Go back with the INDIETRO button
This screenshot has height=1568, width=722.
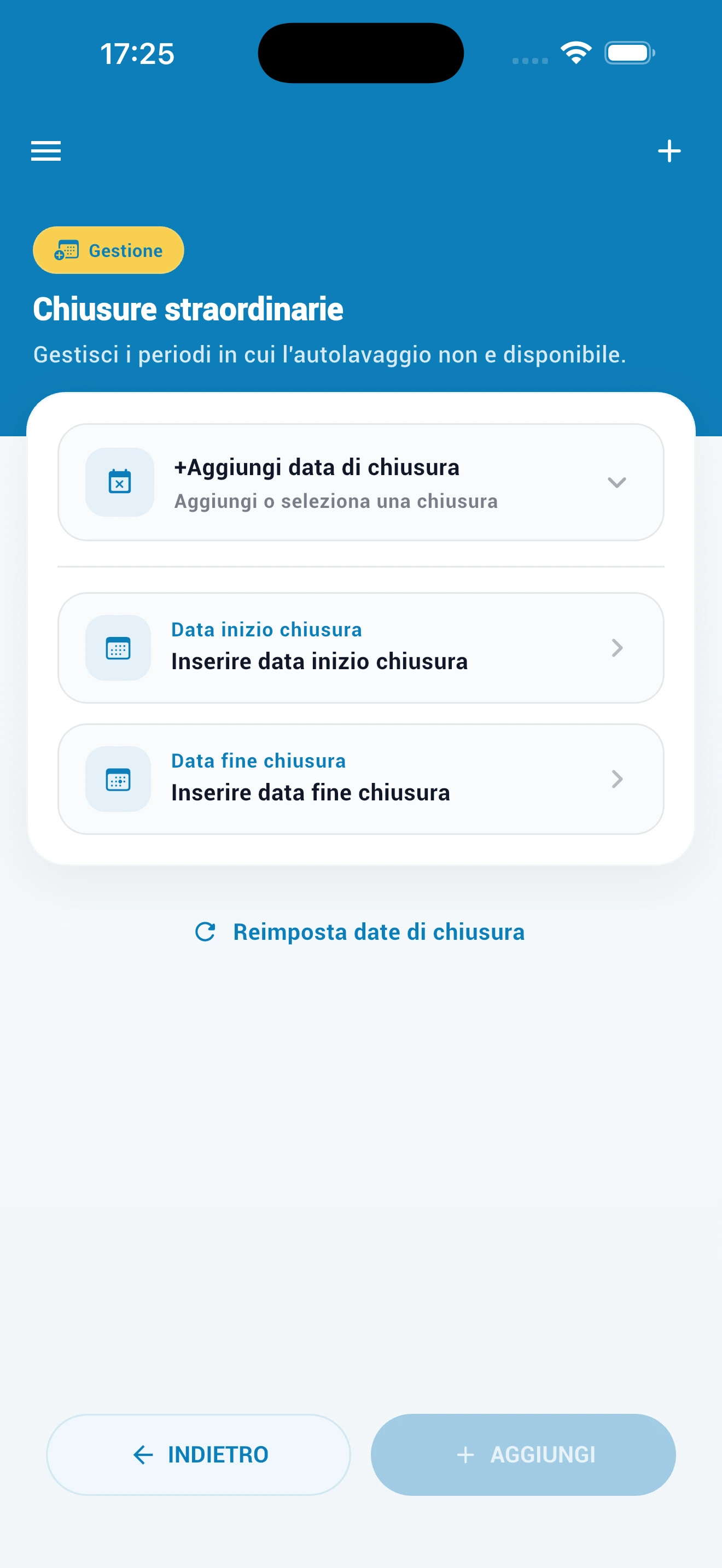[199, 1455]
